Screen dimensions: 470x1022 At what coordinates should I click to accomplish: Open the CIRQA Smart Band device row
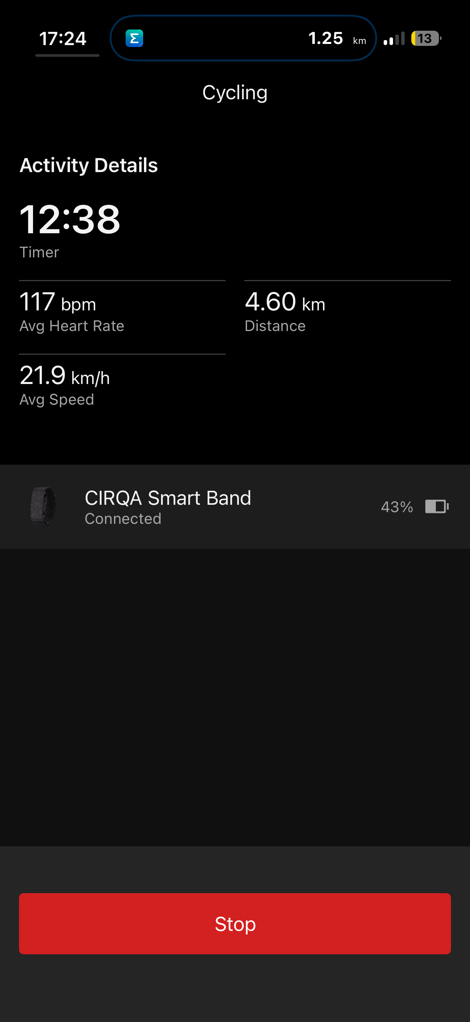click(235, 506)
